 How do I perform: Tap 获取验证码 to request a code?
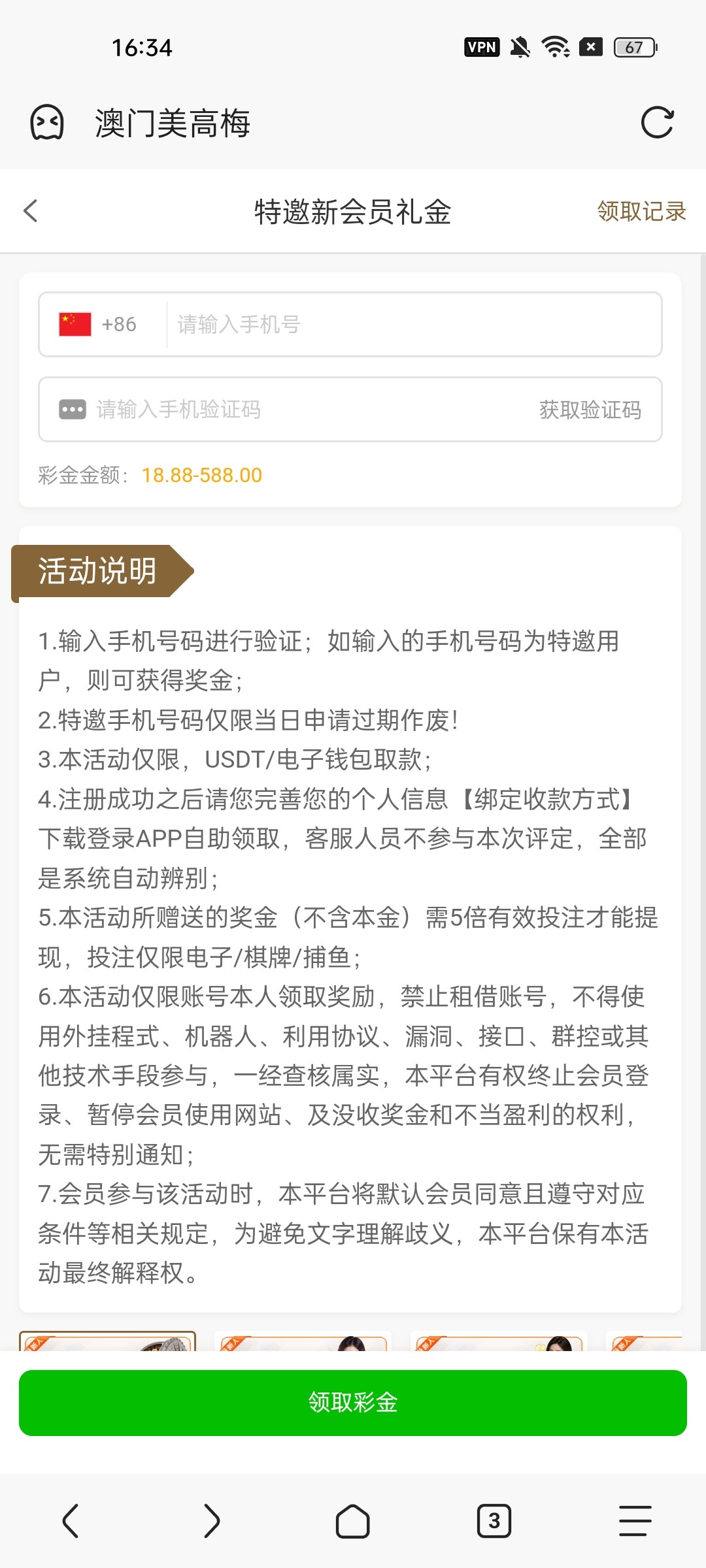pyautogui.click(x=590, y=410)
